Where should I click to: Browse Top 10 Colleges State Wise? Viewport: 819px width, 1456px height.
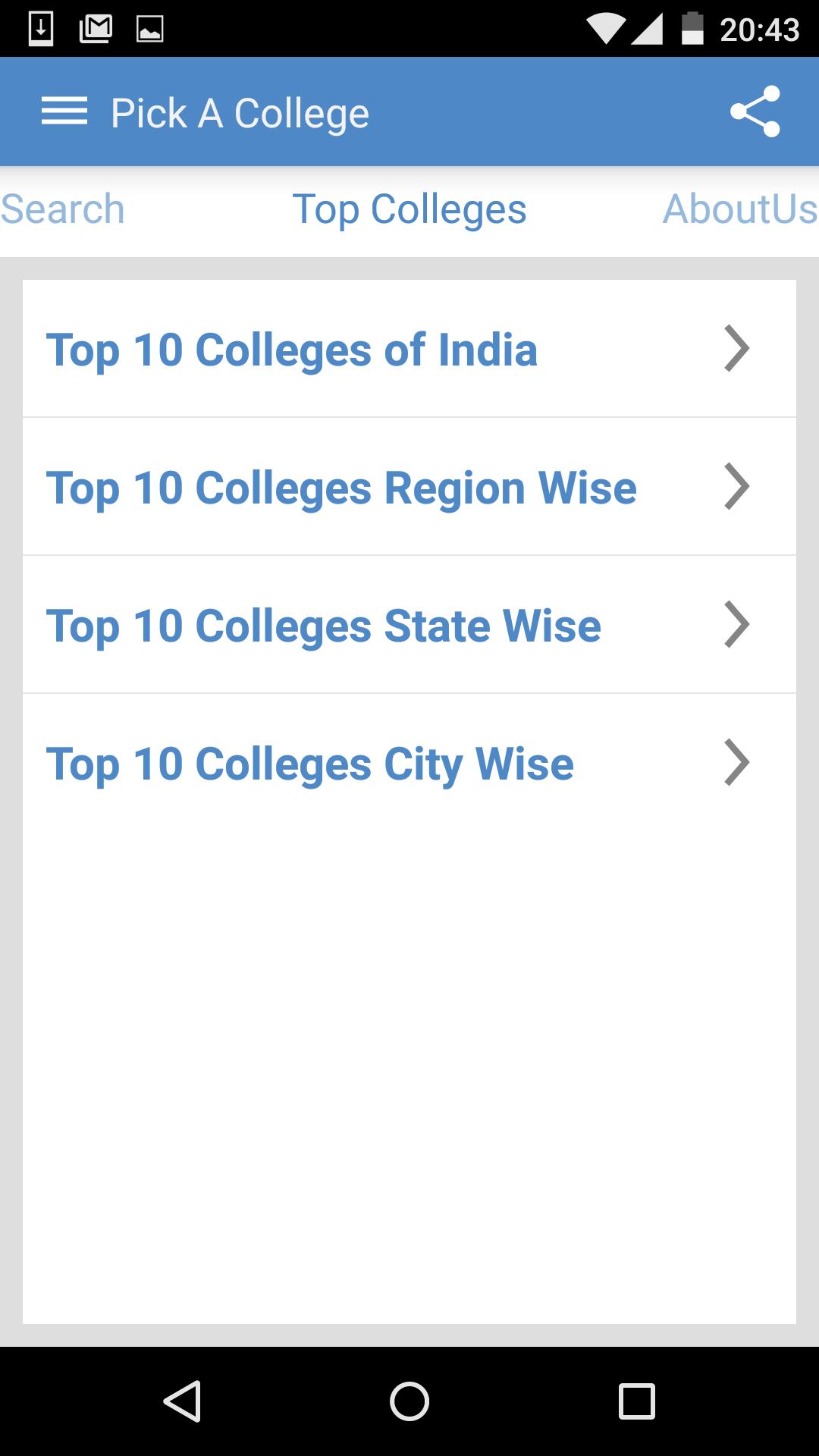[409, 625]
